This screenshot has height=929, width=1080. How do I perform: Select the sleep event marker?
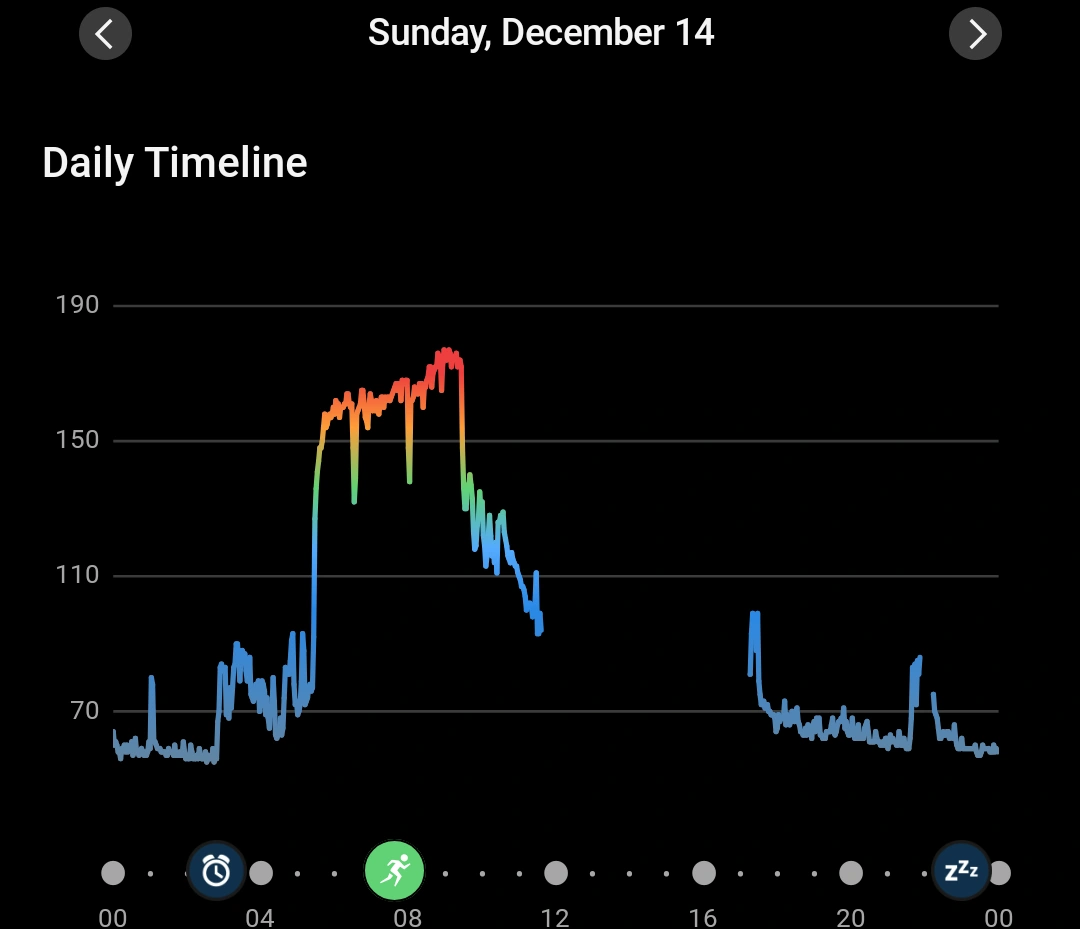961,870
